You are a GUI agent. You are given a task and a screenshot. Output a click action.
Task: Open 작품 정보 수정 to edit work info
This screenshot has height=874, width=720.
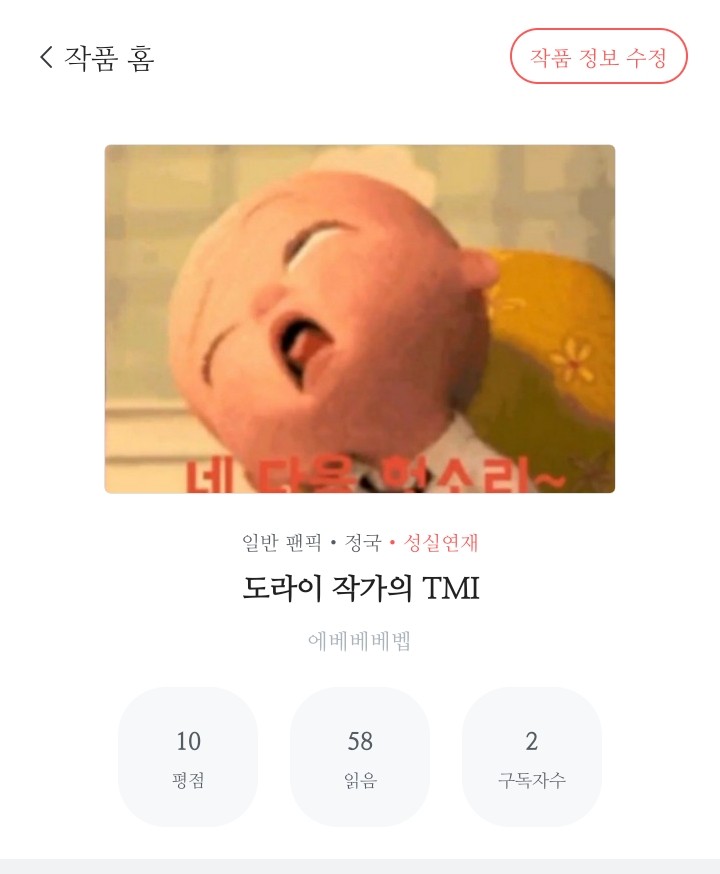coord(598,56)
